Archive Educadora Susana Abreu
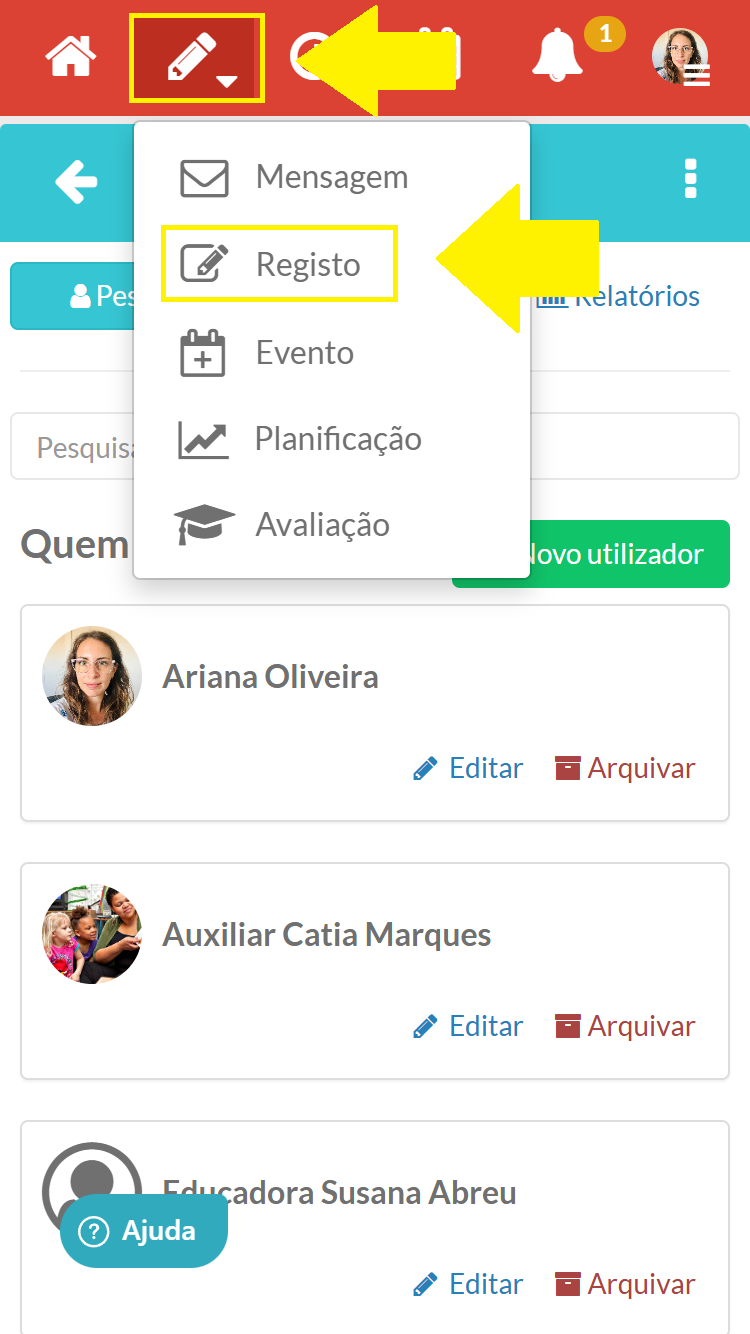 (x=625, y=1284)
